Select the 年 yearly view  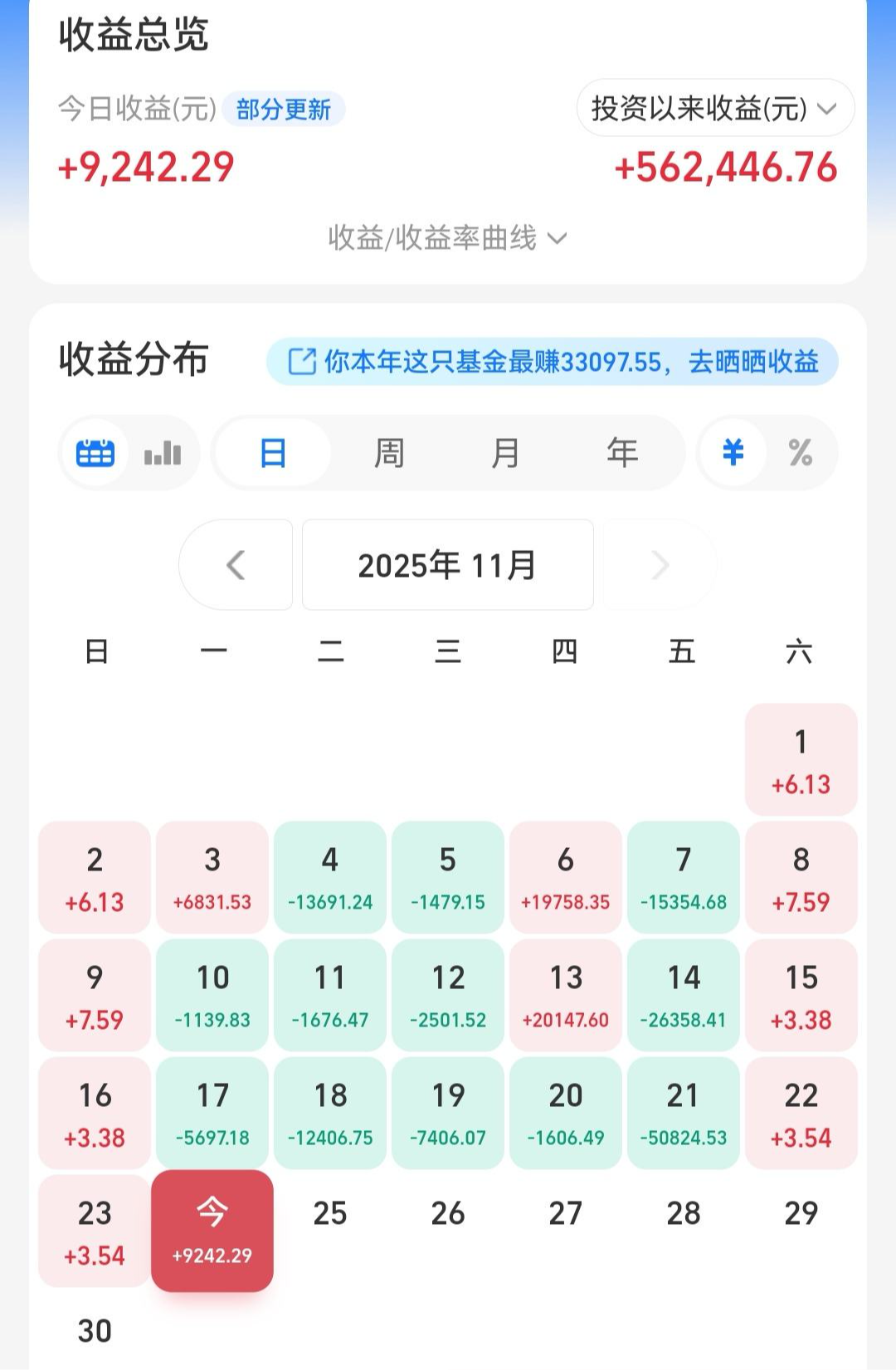point(623,452)
